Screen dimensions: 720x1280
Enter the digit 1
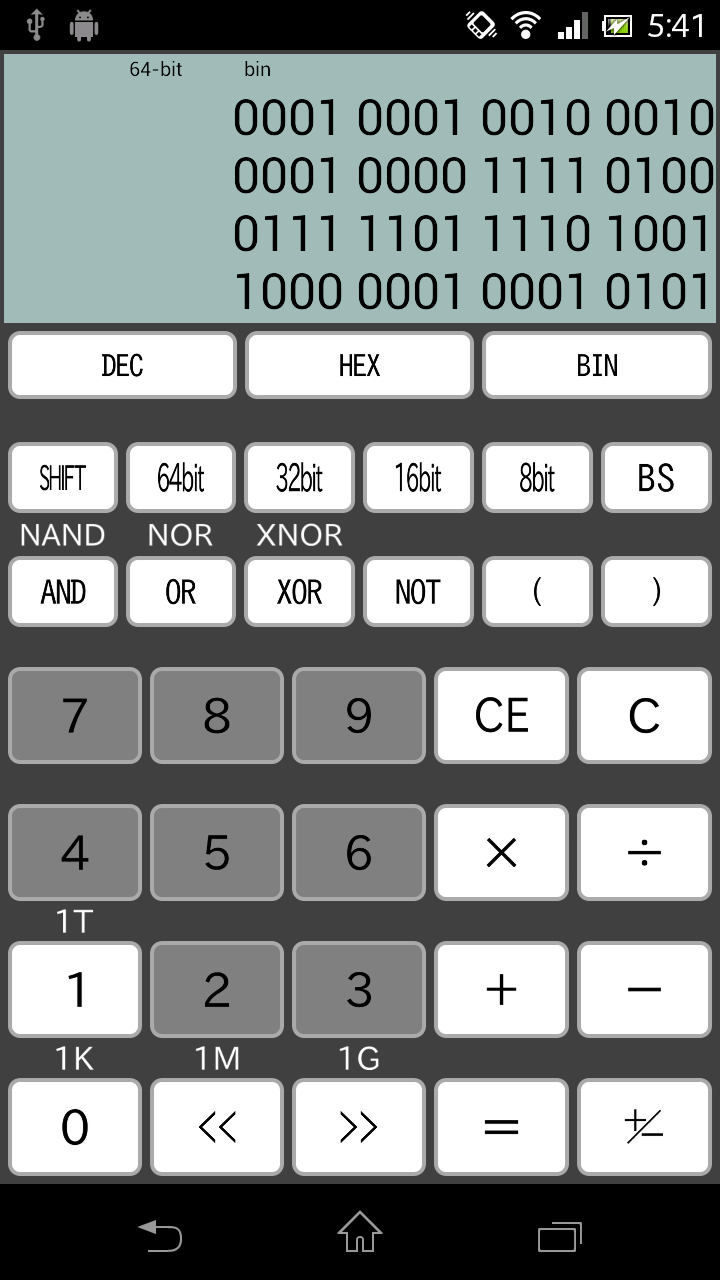[75, 989]
